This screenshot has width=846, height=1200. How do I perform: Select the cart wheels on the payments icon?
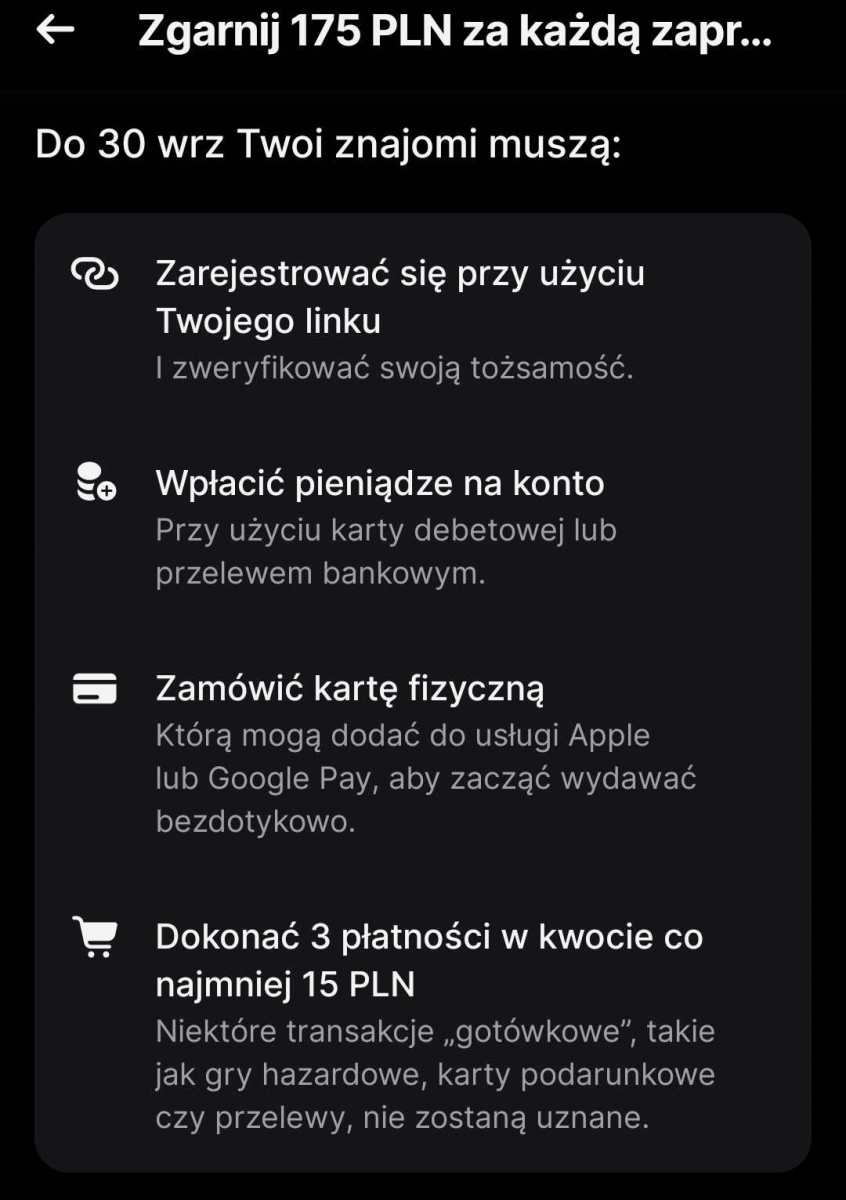95,952
